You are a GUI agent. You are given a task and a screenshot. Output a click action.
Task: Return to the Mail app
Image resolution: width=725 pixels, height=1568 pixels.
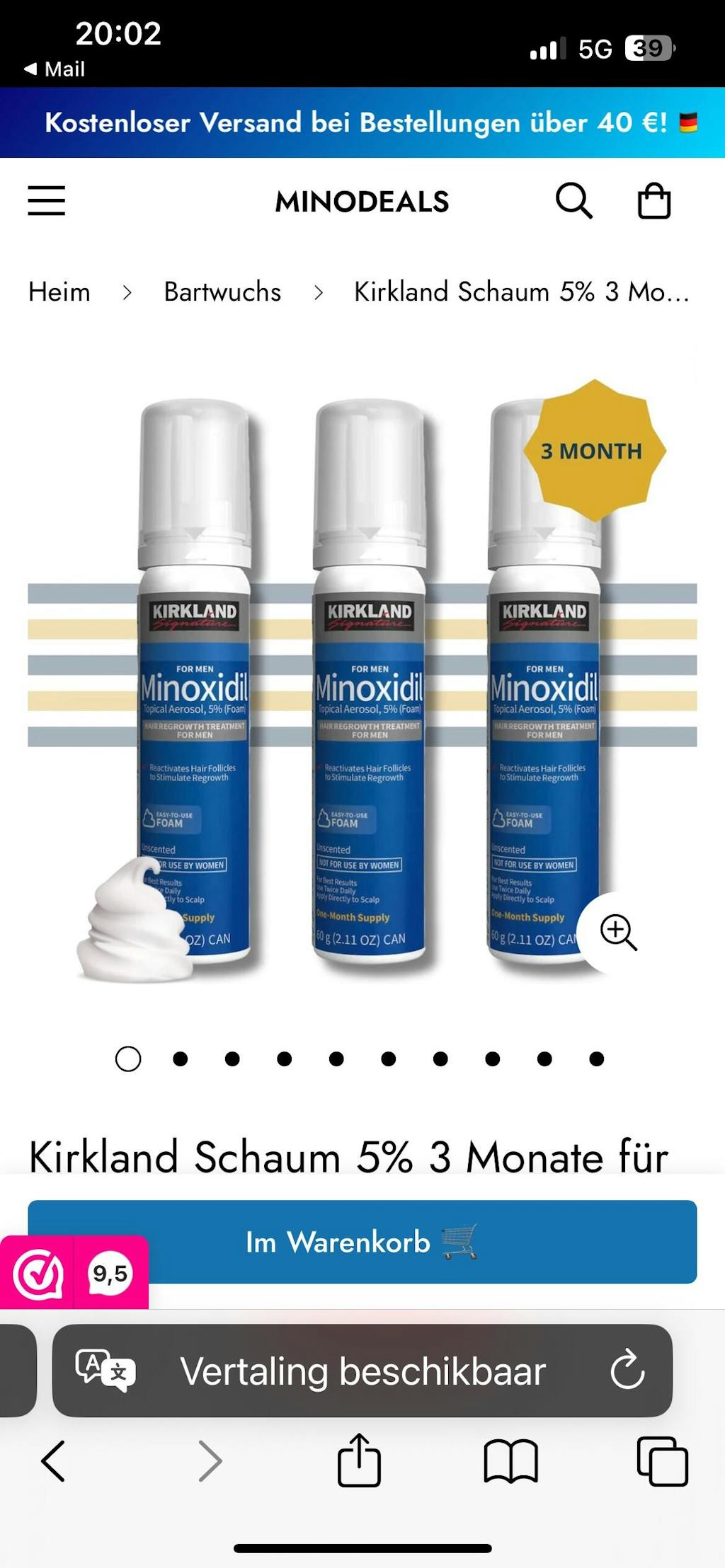pos(55,69)
